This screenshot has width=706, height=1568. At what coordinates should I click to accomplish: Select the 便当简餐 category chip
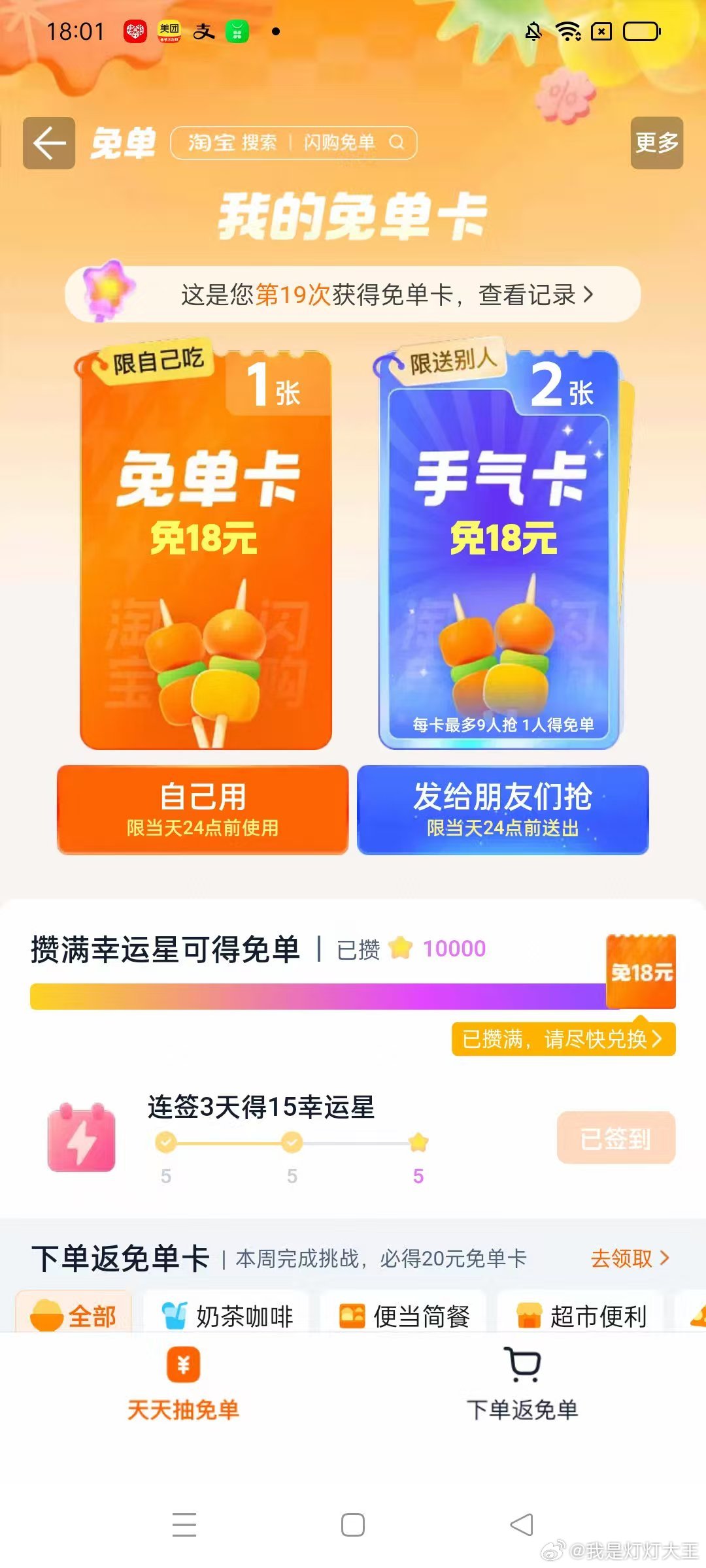pyautogui.click(x=404, y=1315)
